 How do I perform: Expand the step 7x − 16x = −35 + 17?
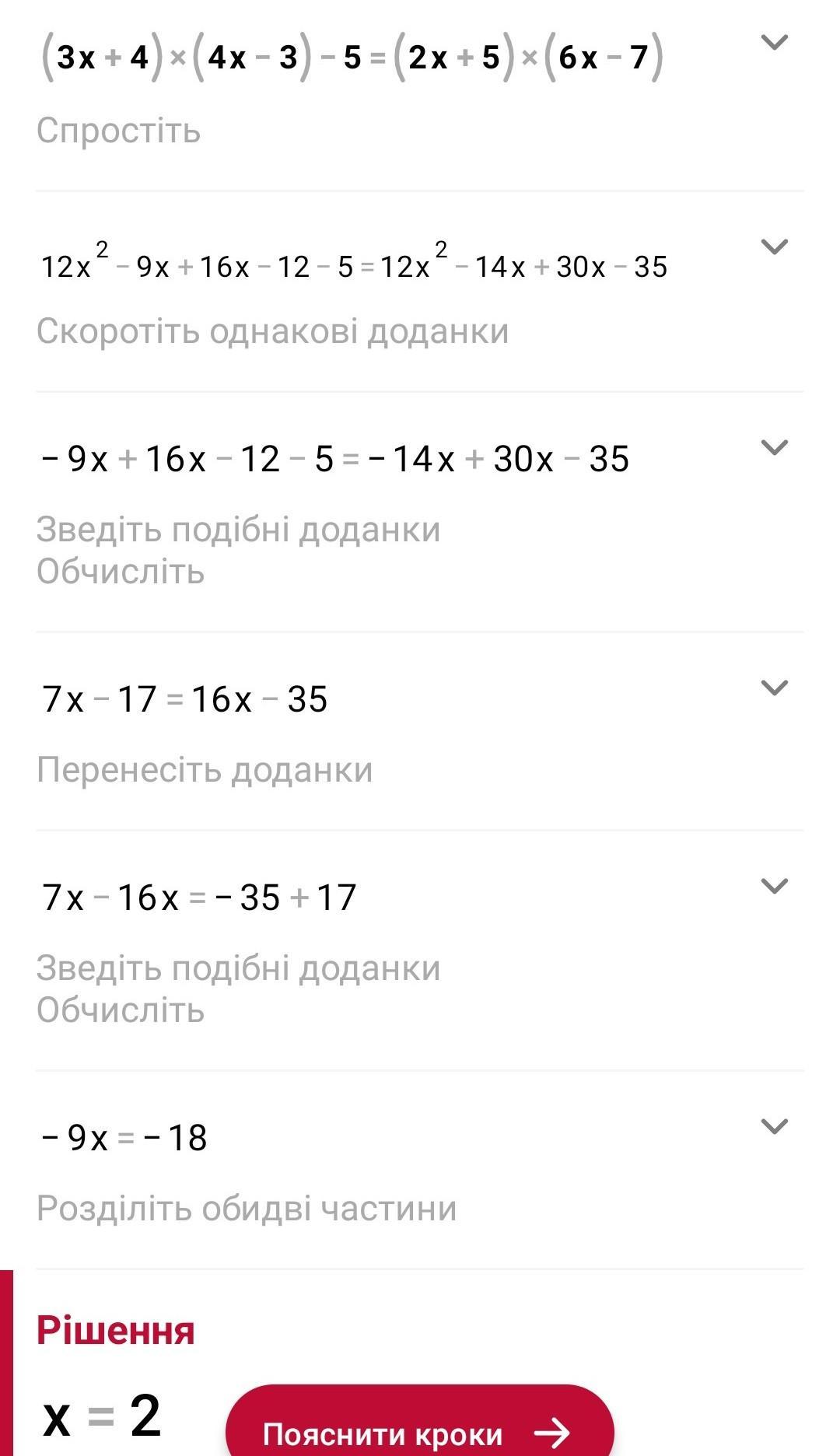774,887
